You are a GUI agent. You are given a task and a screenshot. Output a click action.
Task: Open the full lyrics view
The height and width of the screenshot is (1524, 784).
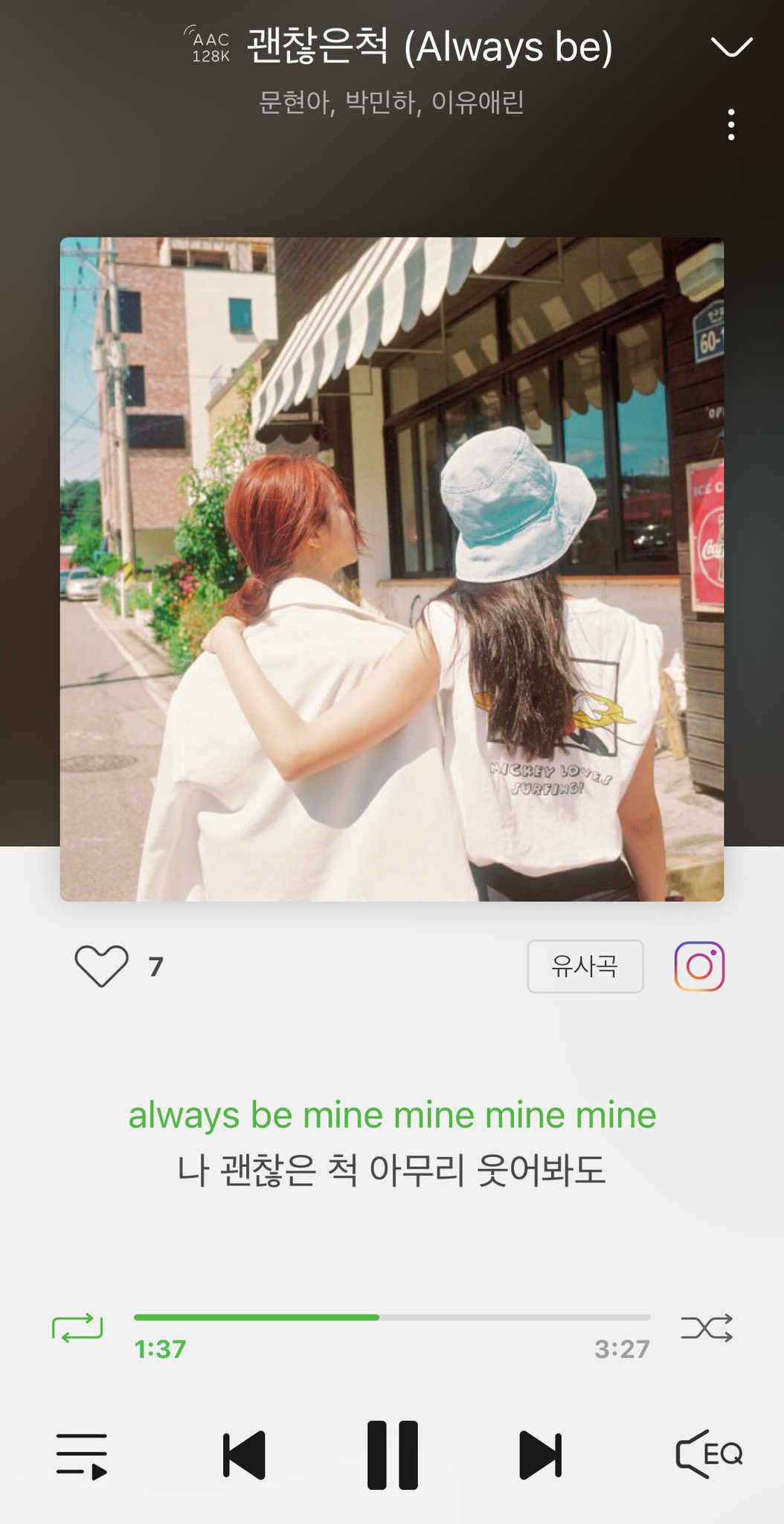[x=392, y=1142]
